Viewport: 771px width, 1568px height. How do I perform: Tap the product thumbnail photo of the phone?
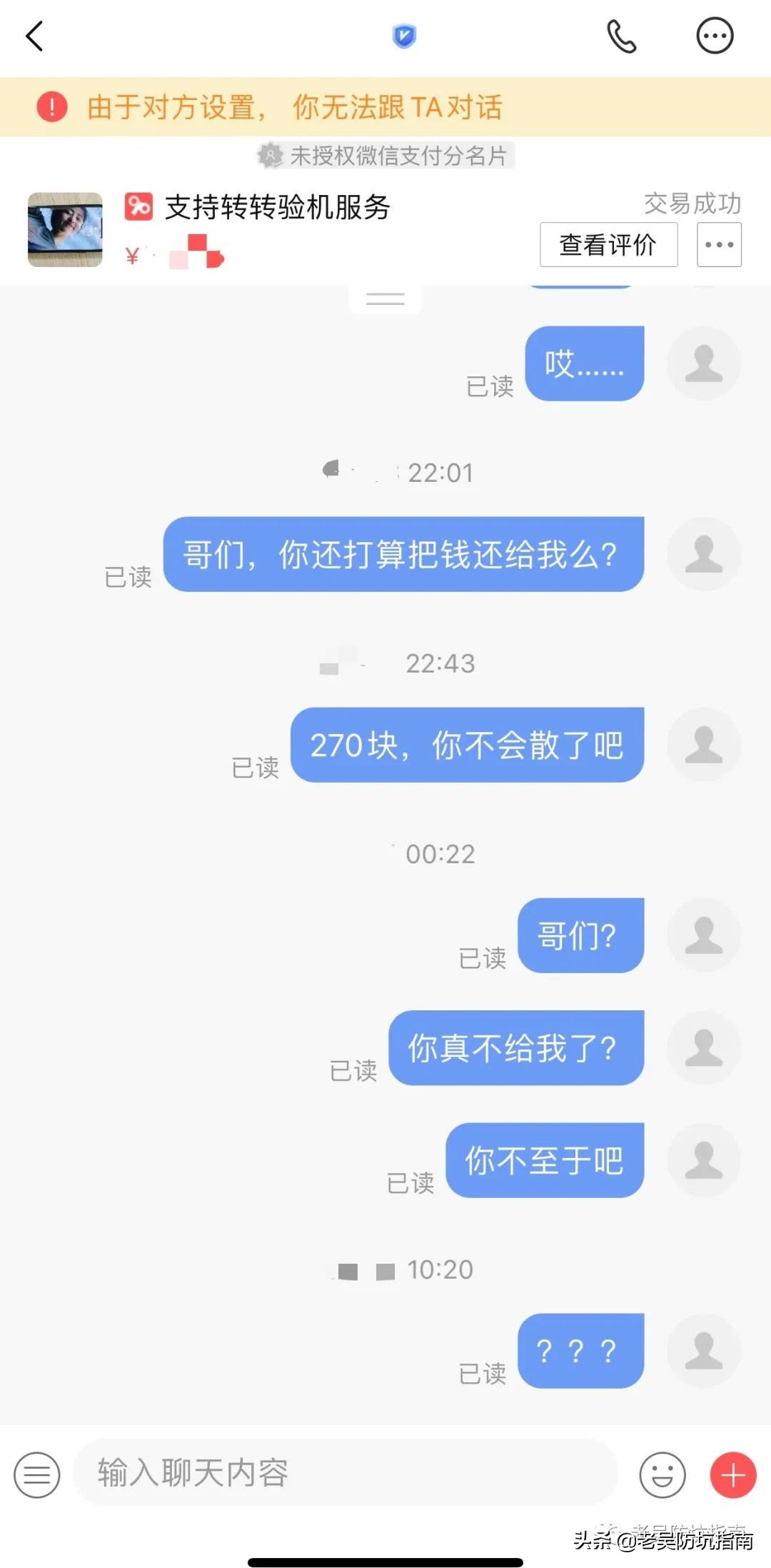point(64,230)
